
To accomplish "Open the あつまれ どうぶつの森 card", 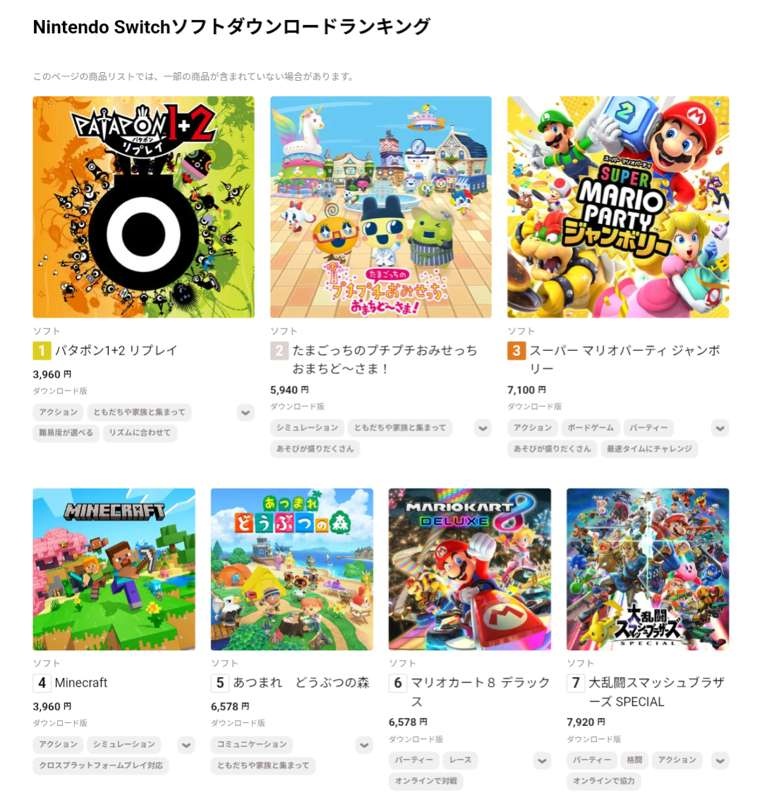I will [x=292, y=569].
